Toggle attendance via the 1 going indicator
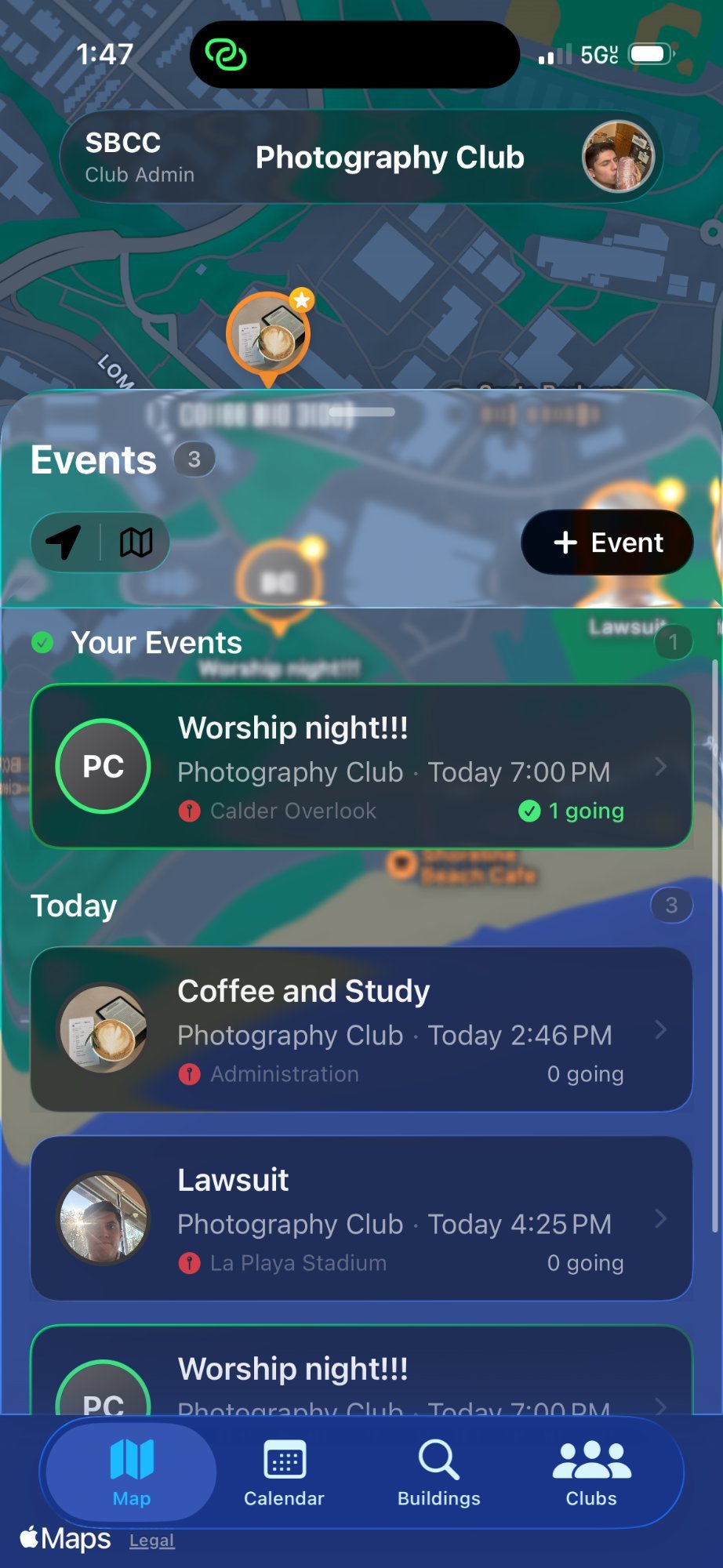The image size is (723, 1568). [x=571, y=811]
